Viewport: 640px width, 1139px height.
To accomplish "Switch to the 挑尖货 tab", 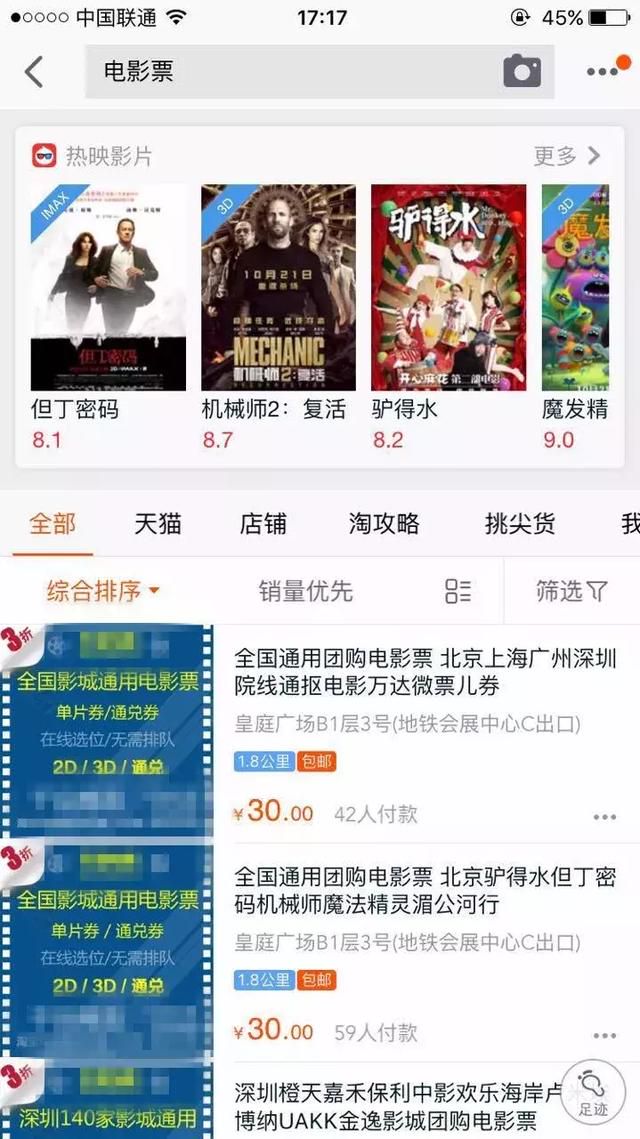I will coord(520,523).
